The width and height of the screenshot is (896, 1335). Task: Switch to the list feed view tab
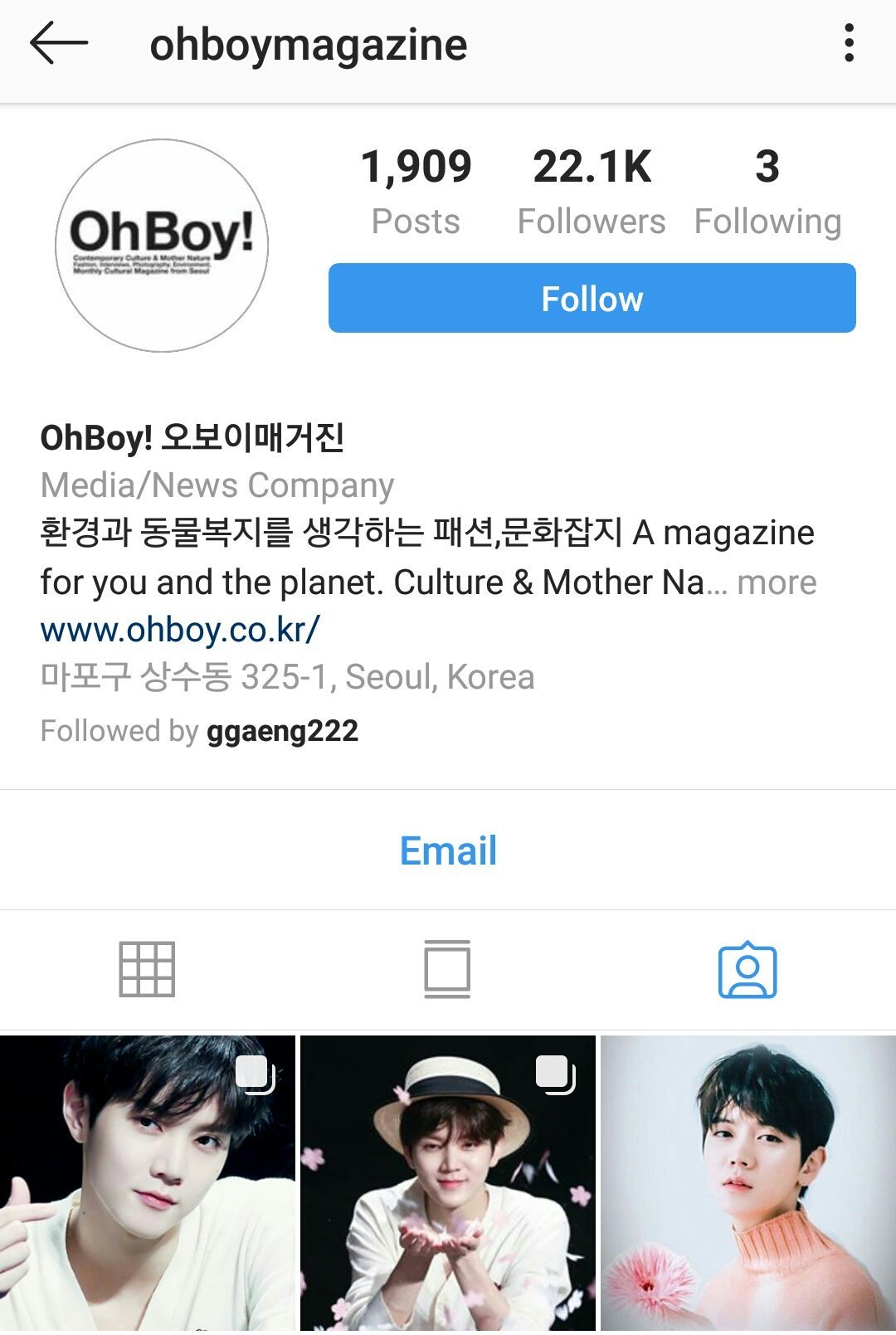point(447,969)
